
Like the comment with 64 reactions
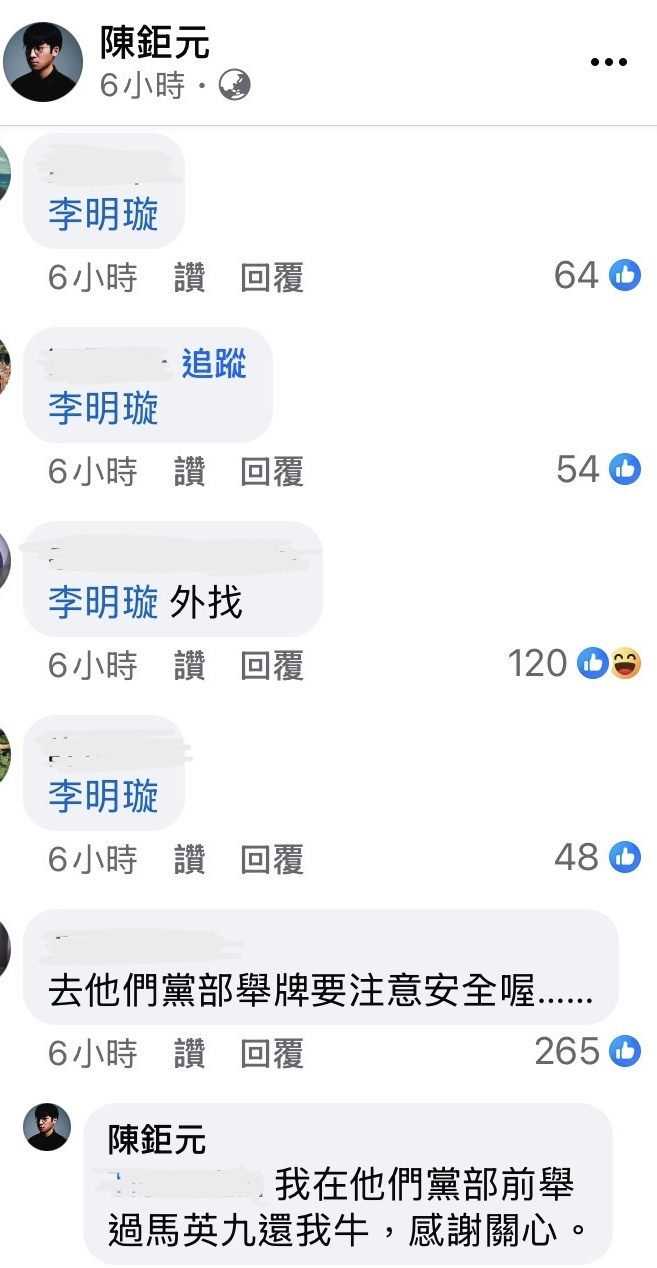pyautogui.click(x=189, y=278)
